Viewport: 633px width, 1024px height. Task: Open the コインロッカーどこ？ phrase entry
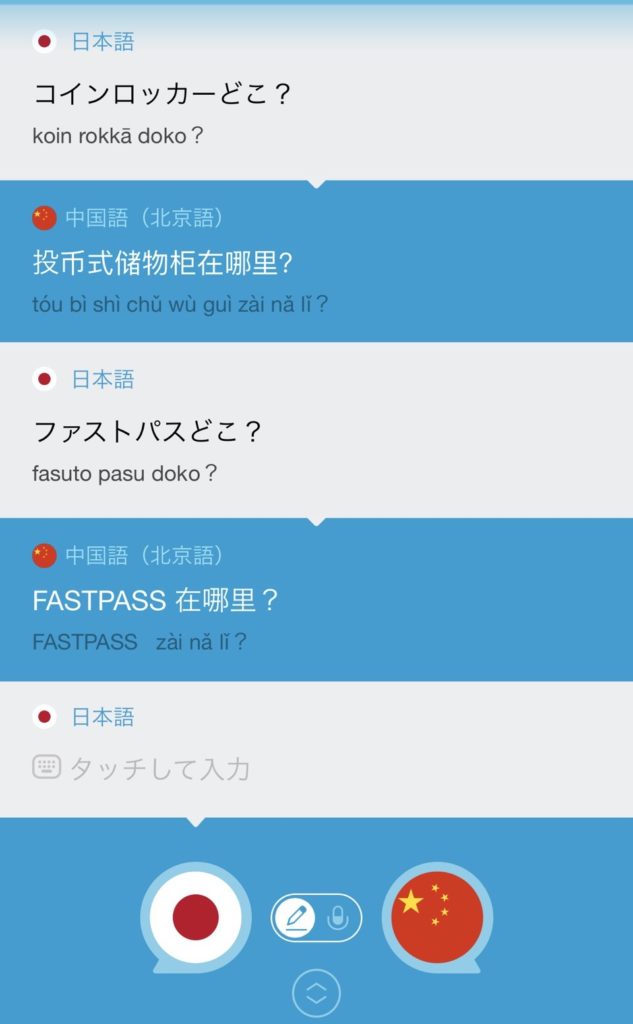[316, 93]
